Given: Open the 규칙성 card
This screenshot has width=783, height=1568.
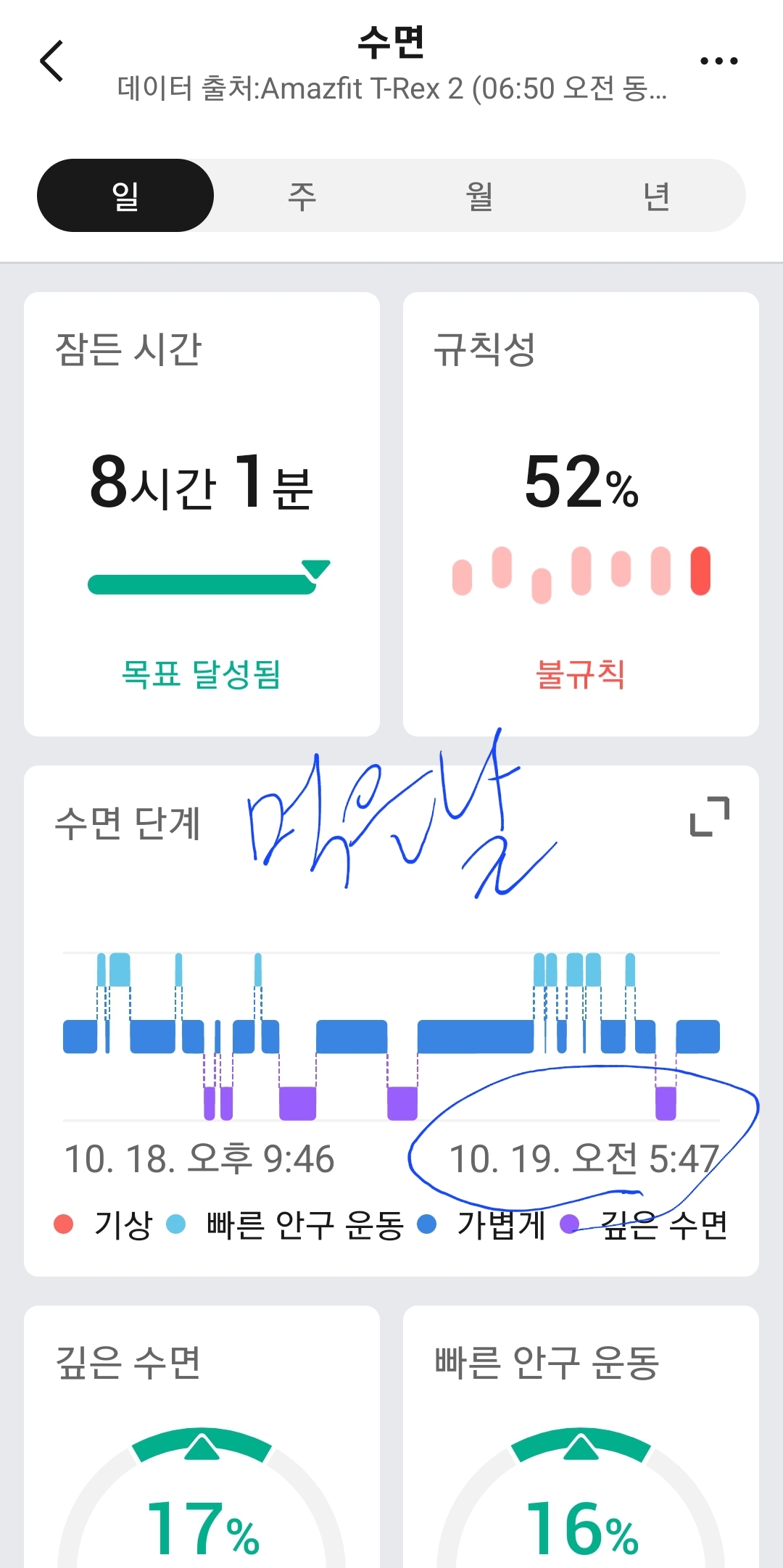Looking at the screenshot, I should tap(581, 513).
